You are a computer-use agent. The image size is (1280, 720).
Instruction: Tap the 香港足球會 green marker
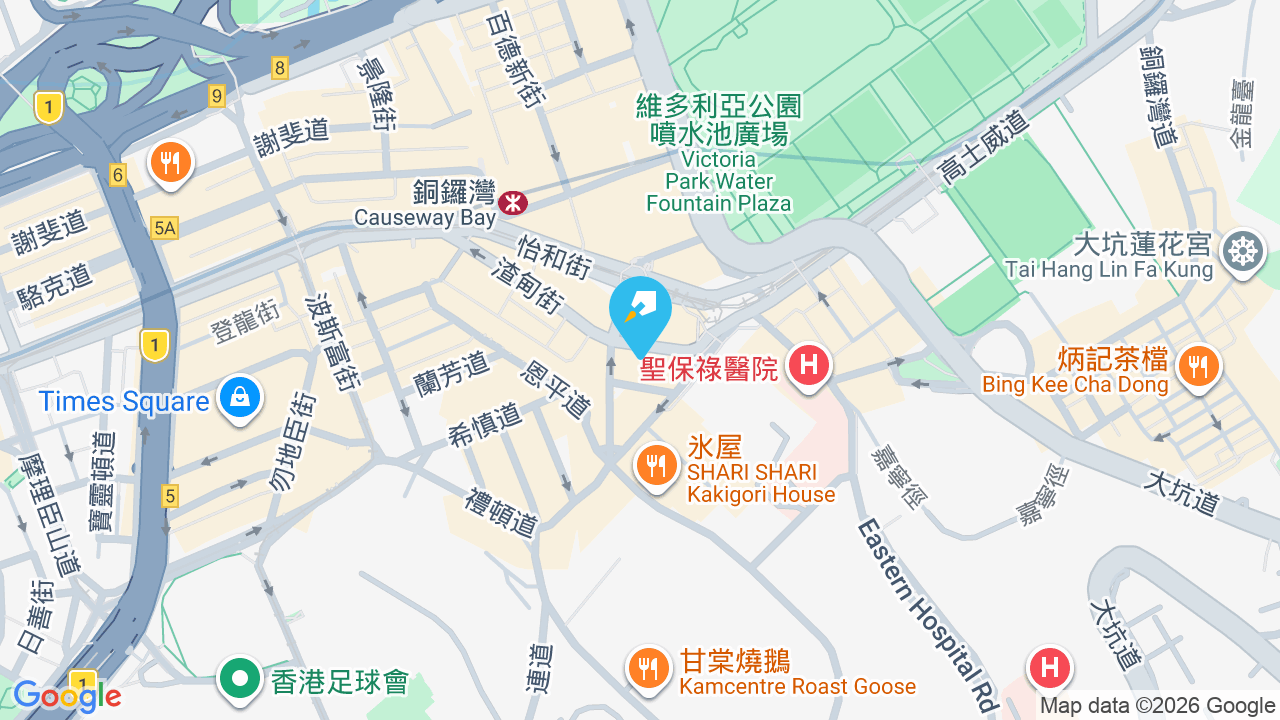coord(240,680)
